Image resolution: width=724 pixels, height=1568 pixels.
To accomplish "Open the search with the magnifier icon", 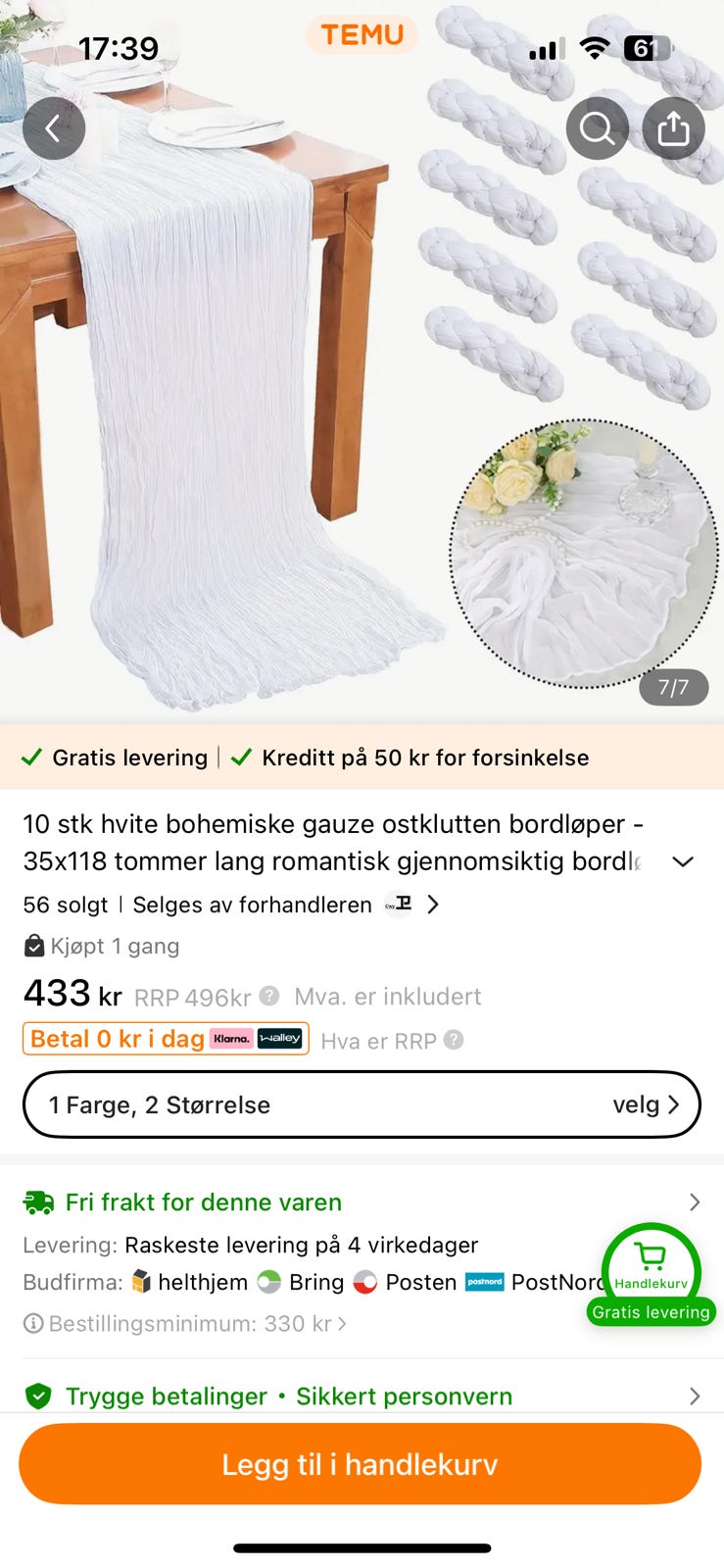I will (x=597, y=128).
